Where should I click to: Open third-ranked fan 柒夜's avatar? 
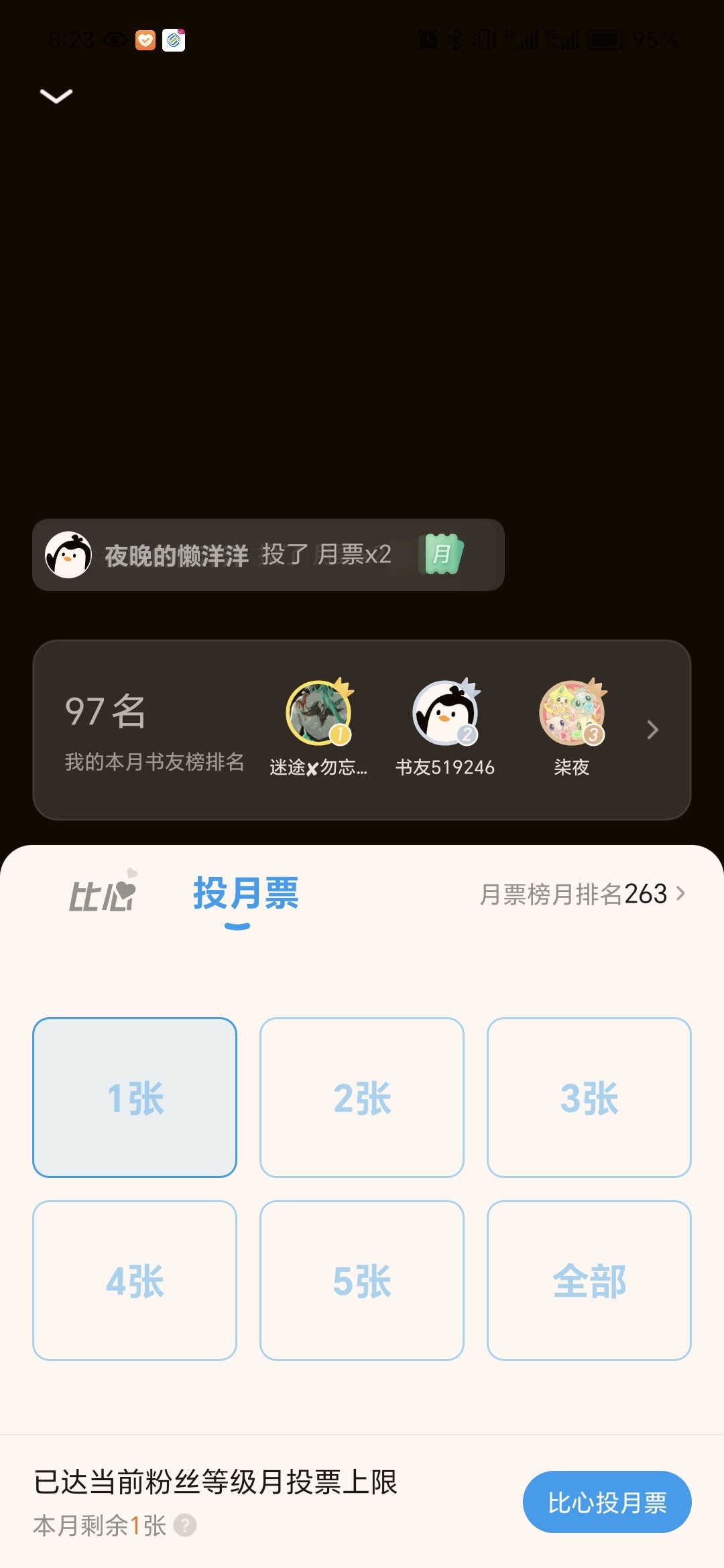572,713
